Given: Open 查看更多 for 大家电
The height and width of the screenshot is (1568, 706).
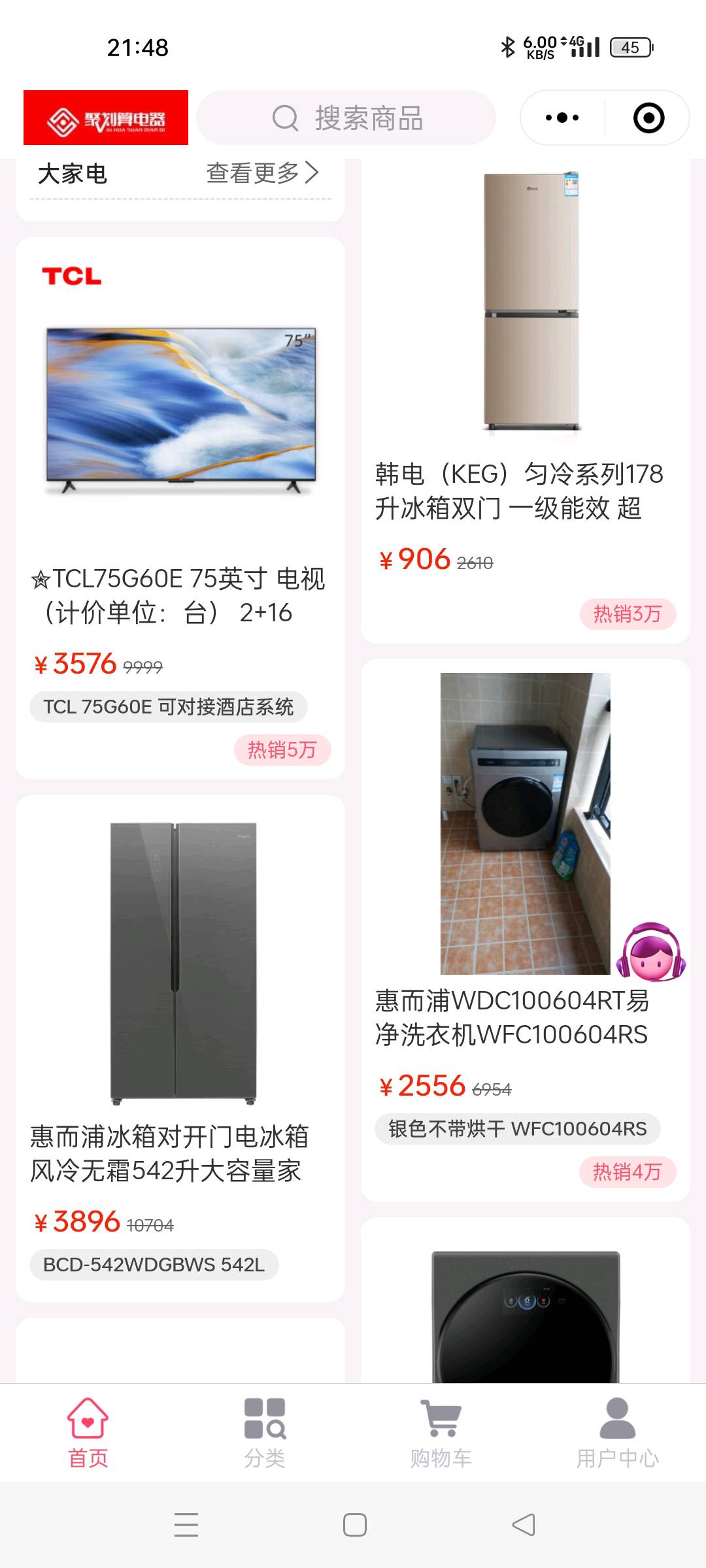Looking at the screenshot, I should pyautogui.click(x=263, y=173).
